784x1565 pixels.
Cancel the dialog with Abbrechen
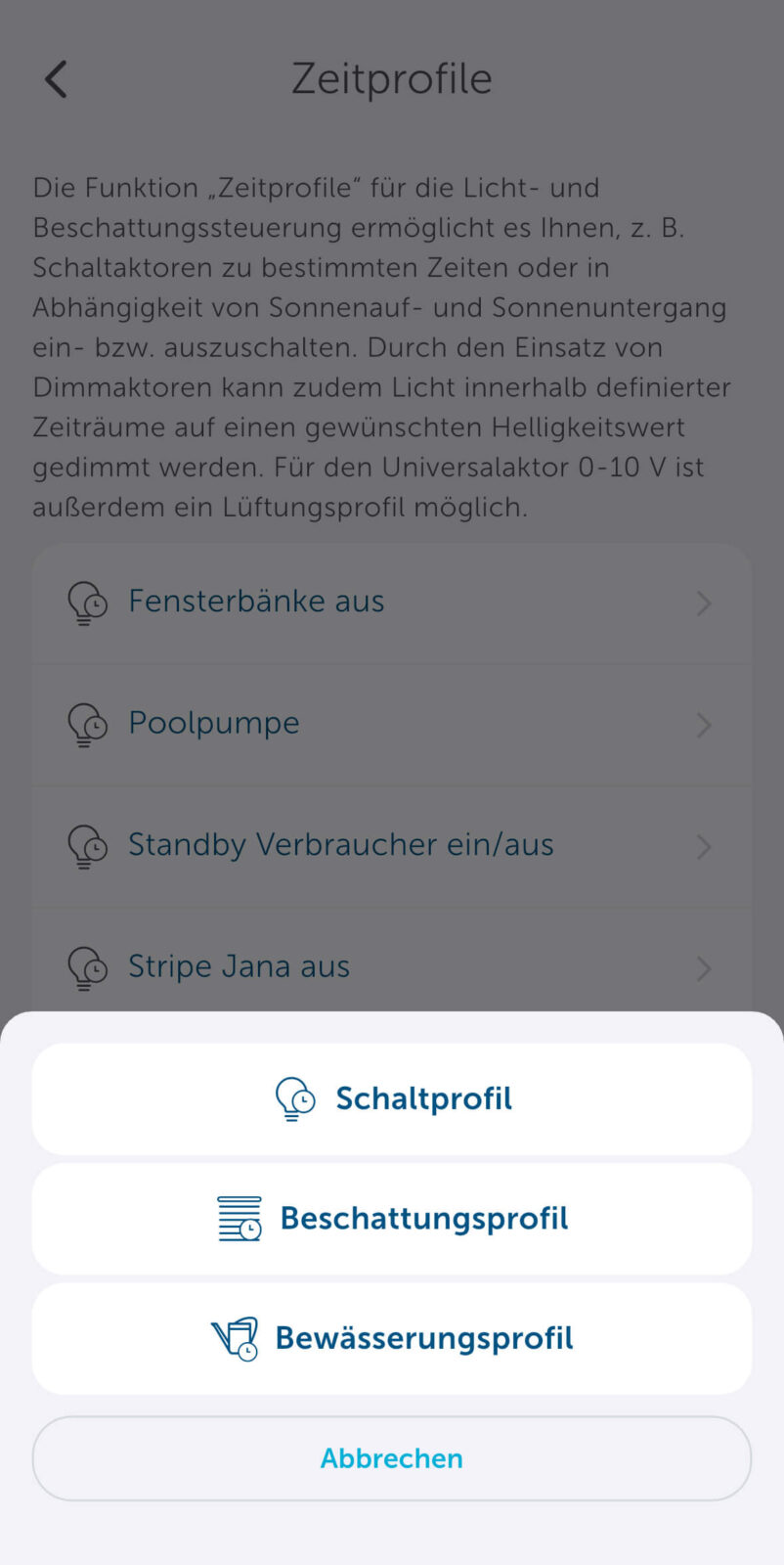tap(391, 1458)
